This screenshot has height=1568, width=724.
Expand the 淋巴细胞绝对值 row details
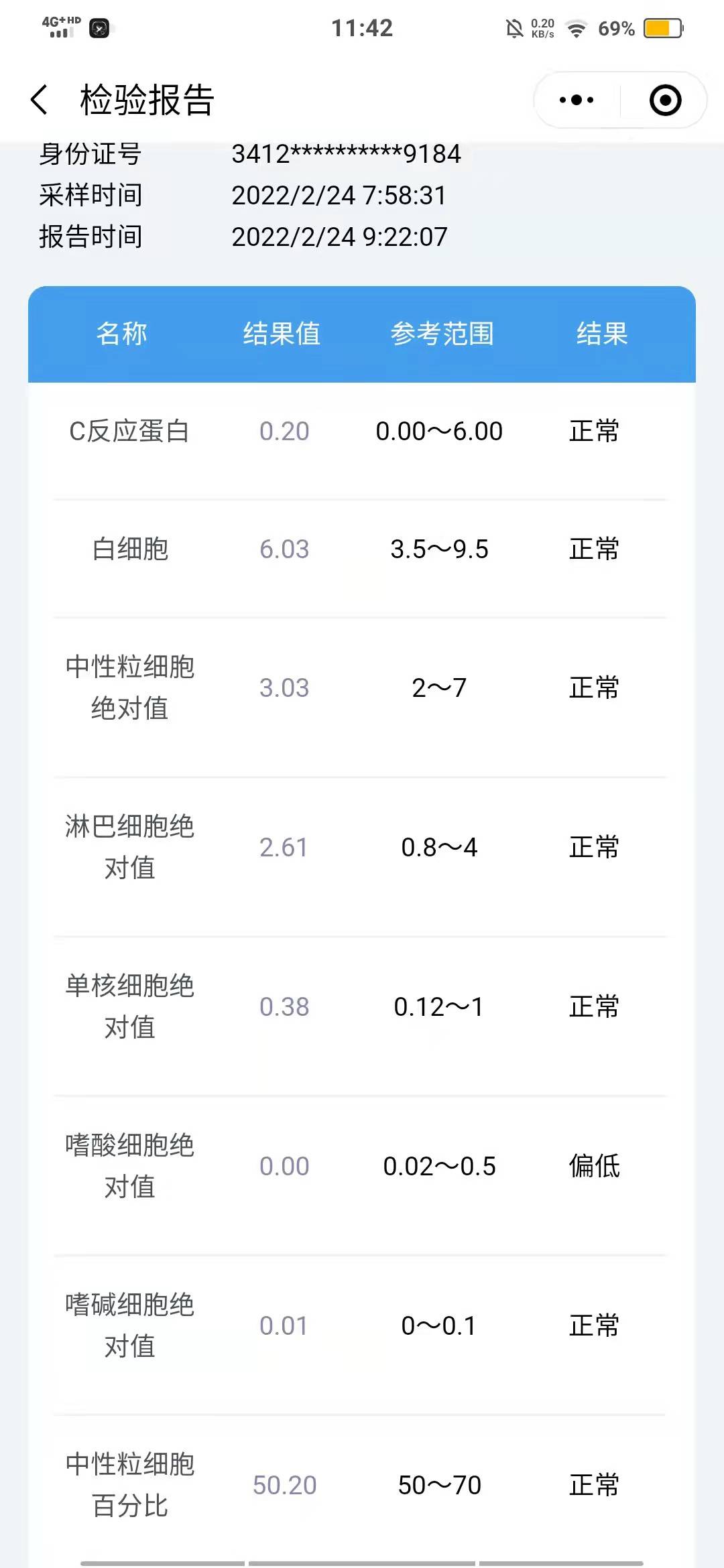pos(362,848)
